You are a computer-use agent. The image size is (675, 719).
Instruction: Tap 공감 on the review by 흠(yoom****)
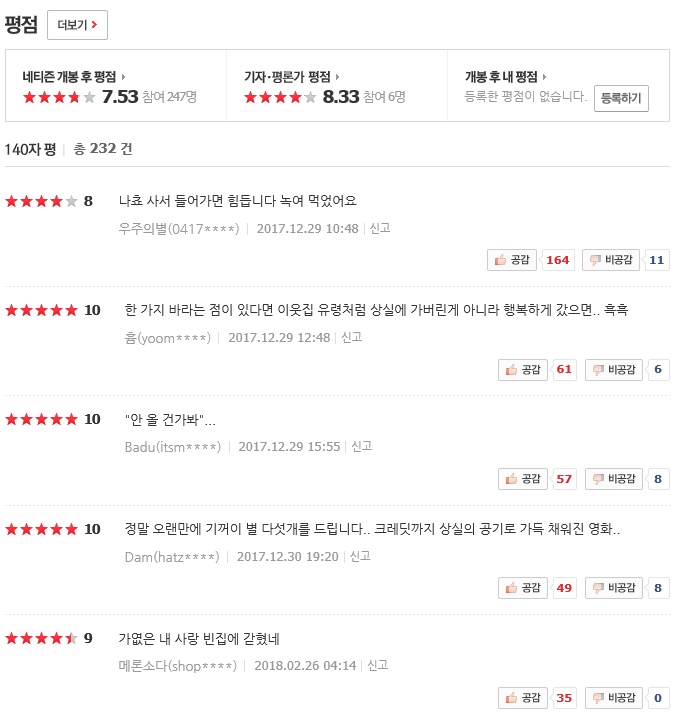523,369
